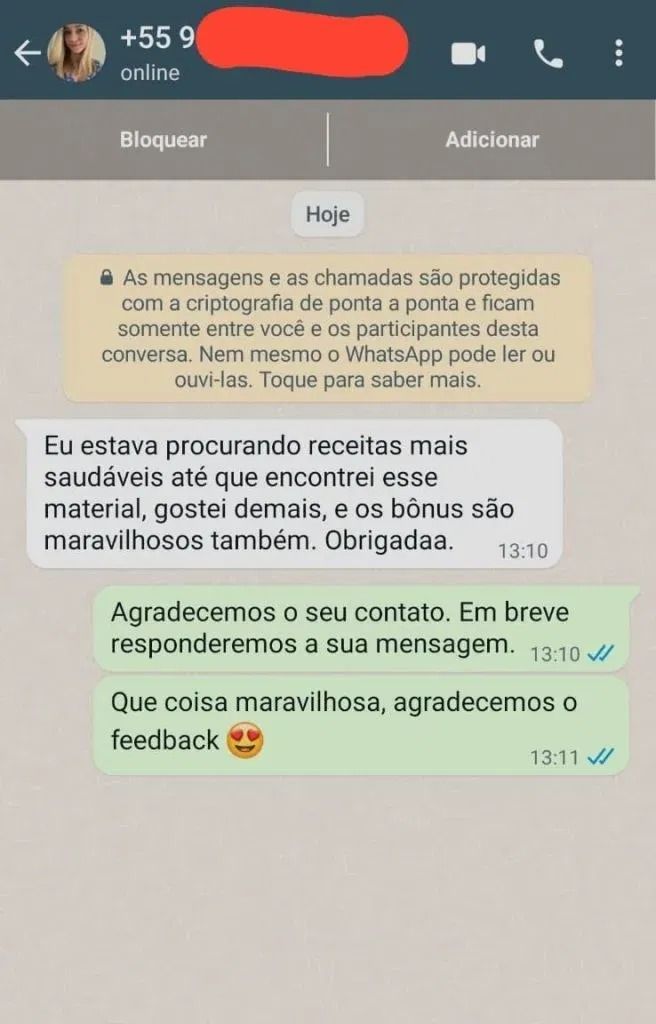The height and width of the screenshot is (1024, 656).
Task: Tap the encryption notice to learn more
Action: 328,329
